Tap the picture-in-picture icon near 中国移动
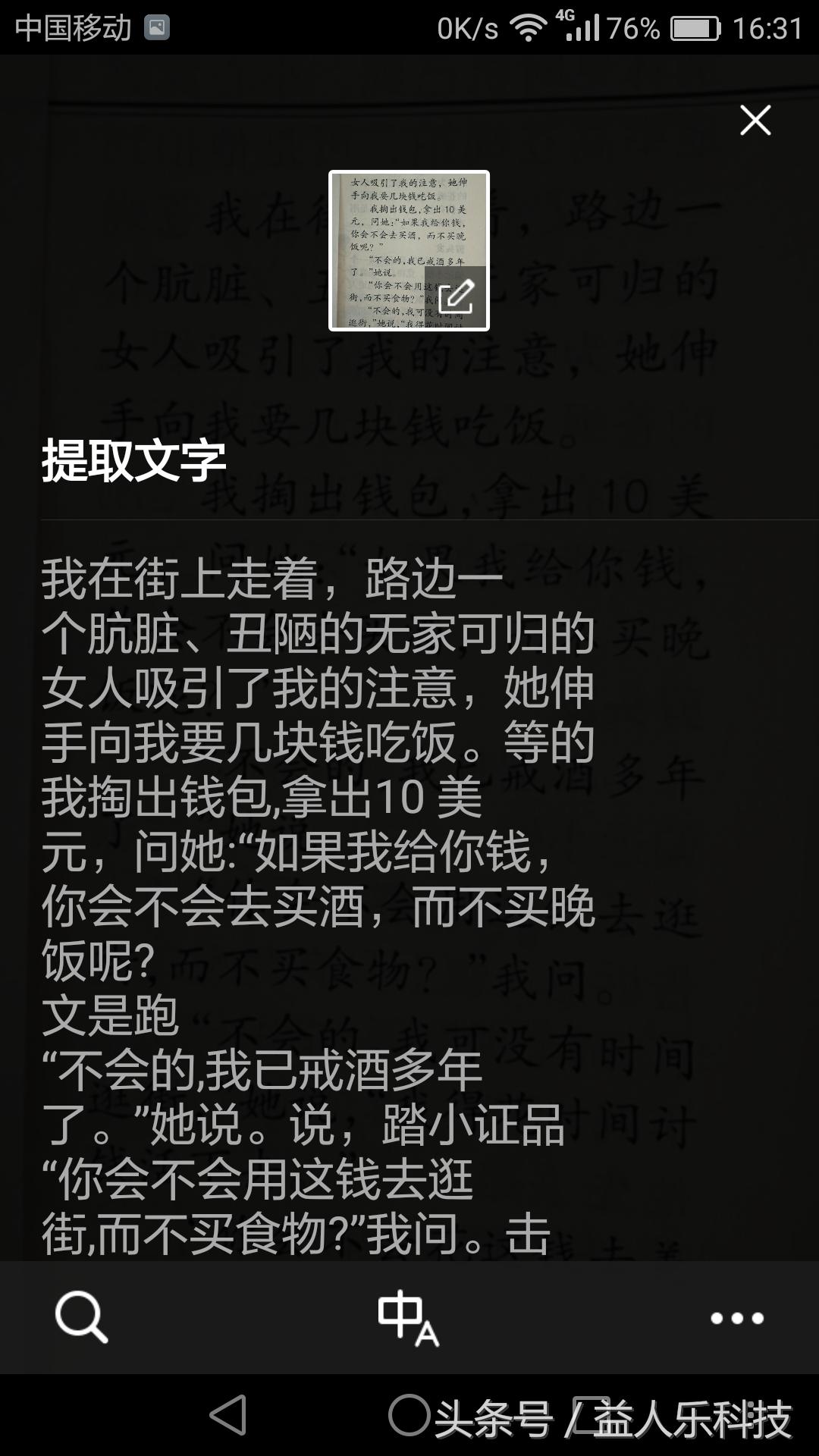Viewport: 819px width, 1456px height. (x=157, y=25)
